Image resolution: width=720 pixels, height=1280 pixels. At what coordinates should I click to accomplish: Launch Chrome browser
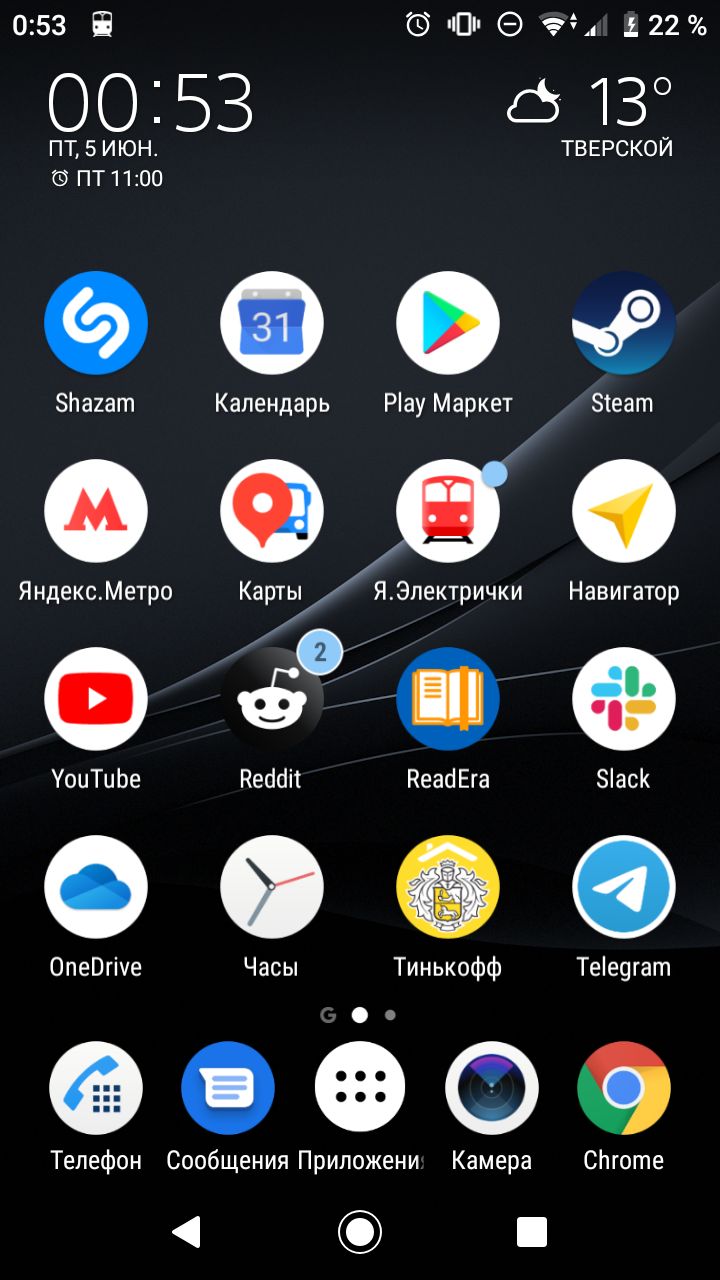tap(623, 1087)
